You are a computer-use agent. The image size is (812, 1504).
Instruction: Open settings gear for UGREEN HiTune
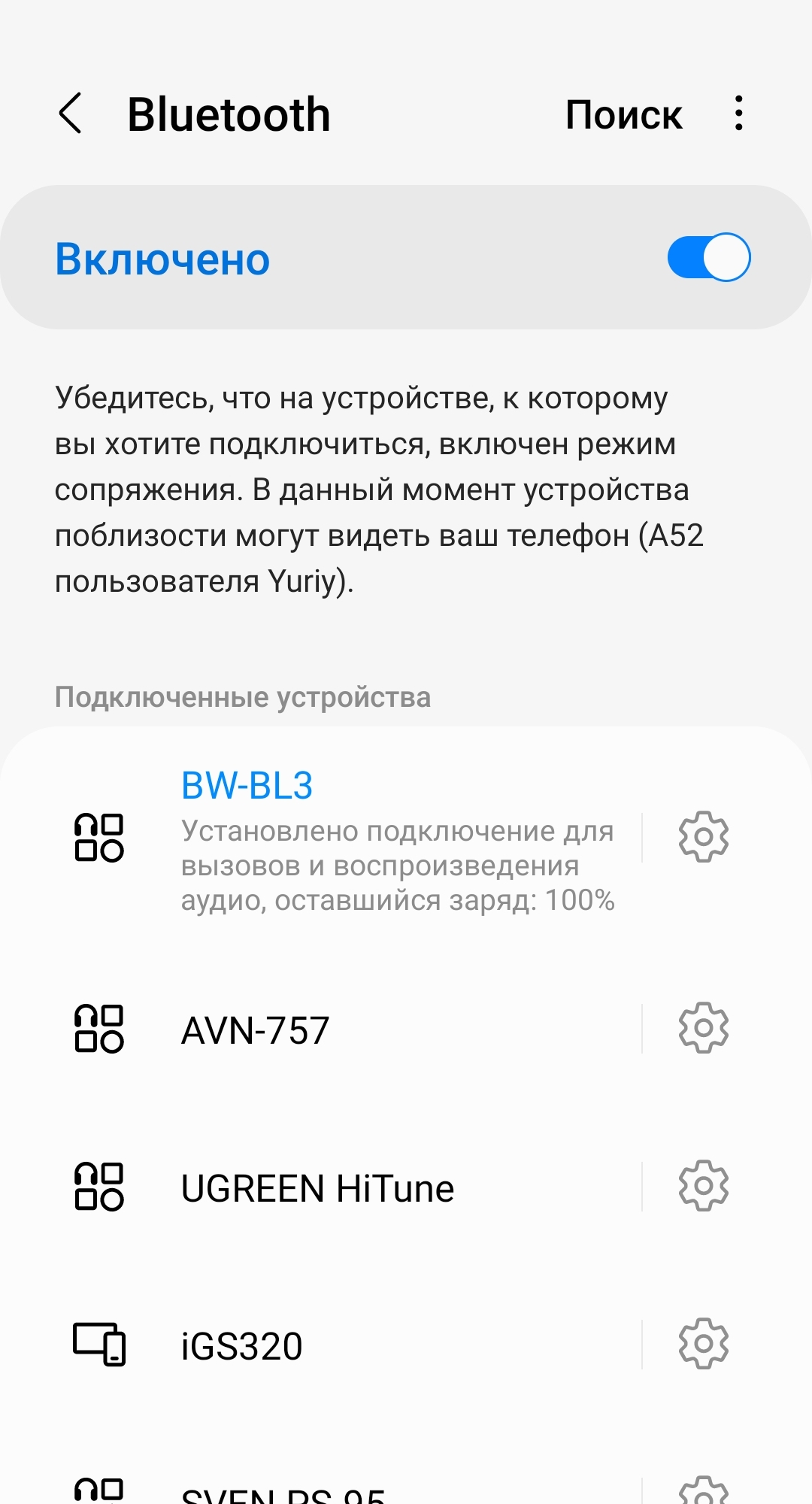(703, 1186)
